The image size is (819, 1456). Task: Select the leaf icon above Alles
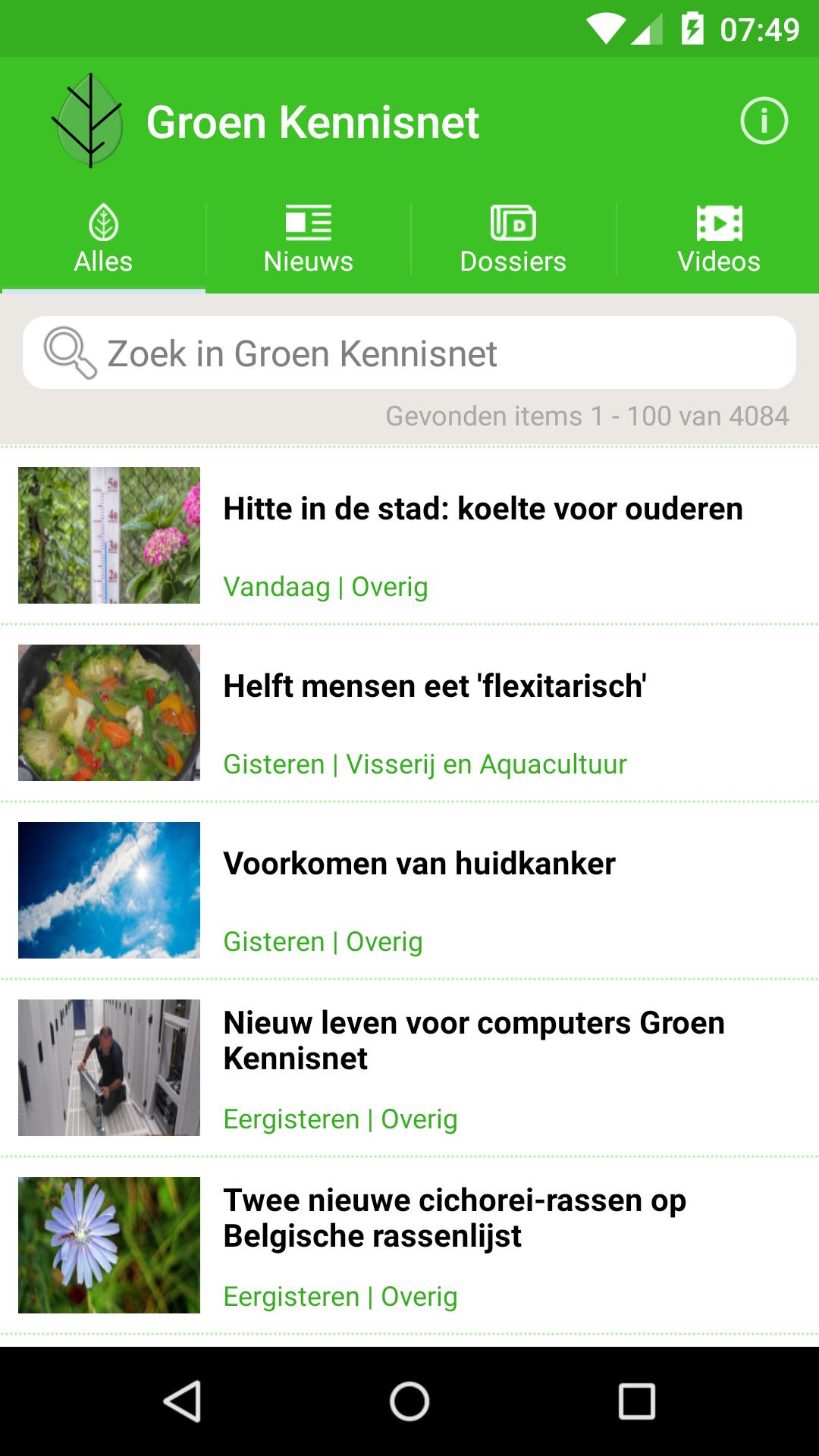[x=102, y=222]
